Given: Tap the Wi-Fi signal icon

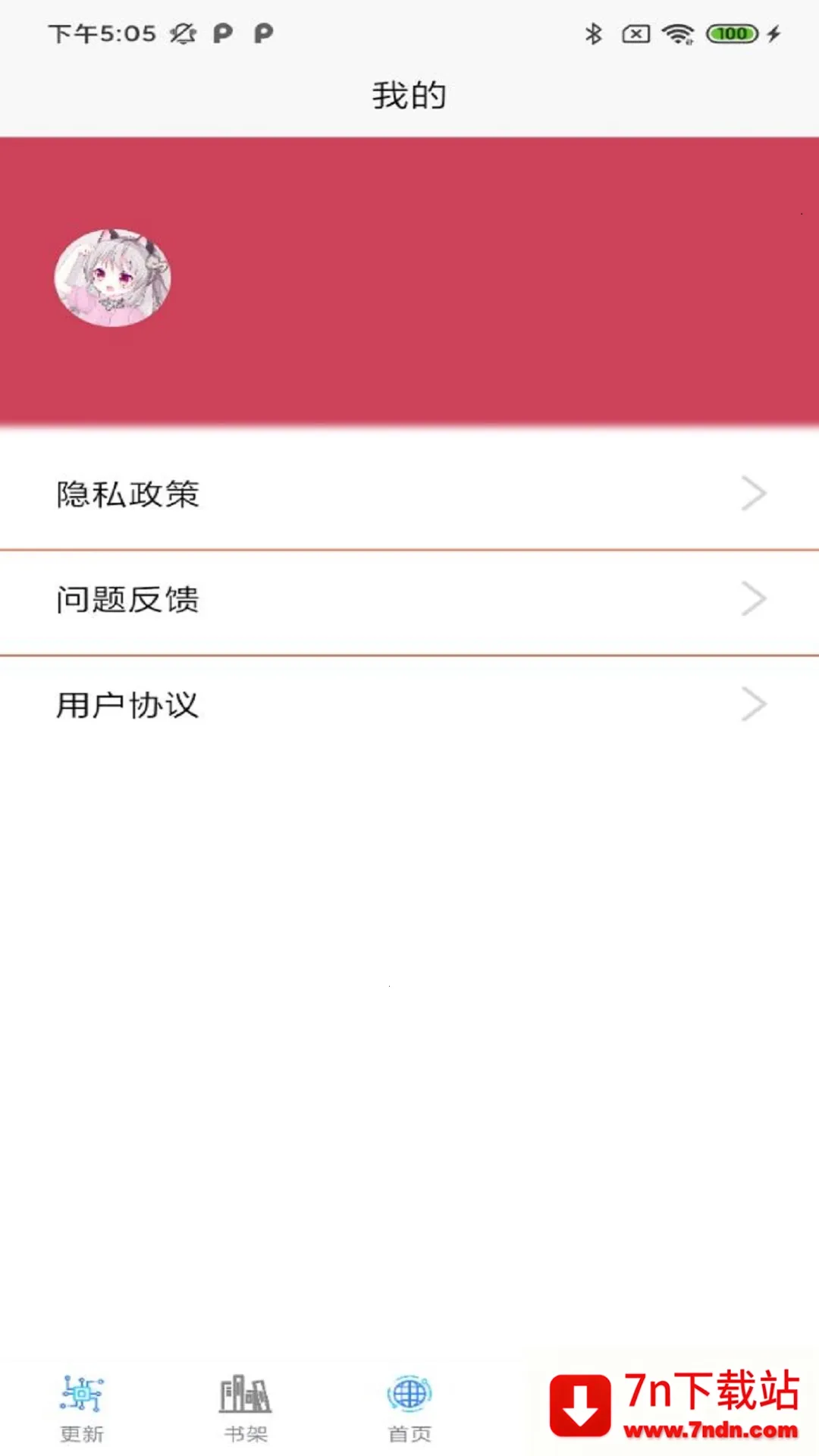Looking at the screenshot, I should pyautogui.click(x=677, y=33).
